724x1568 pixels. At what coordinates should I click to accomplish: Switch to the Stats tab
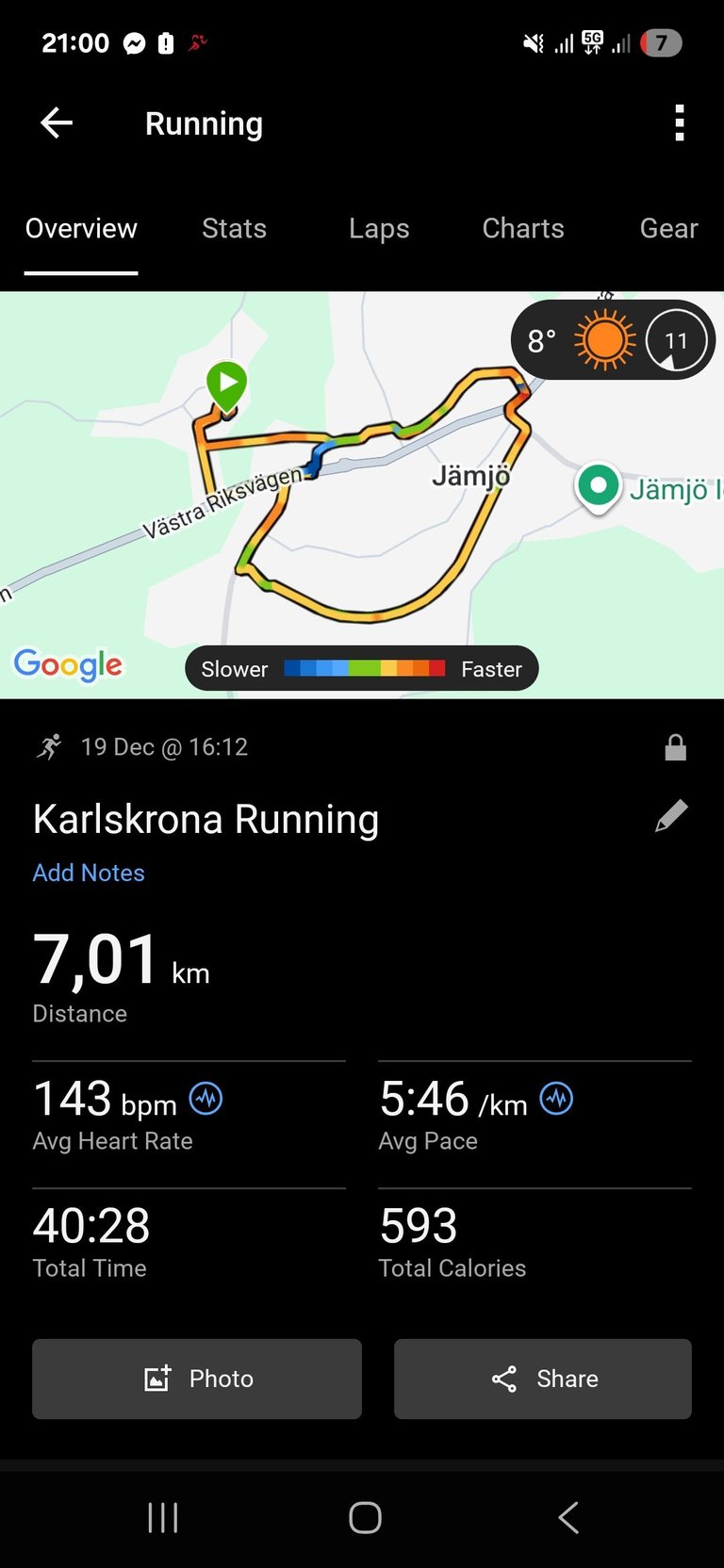[x=234, y=229]
